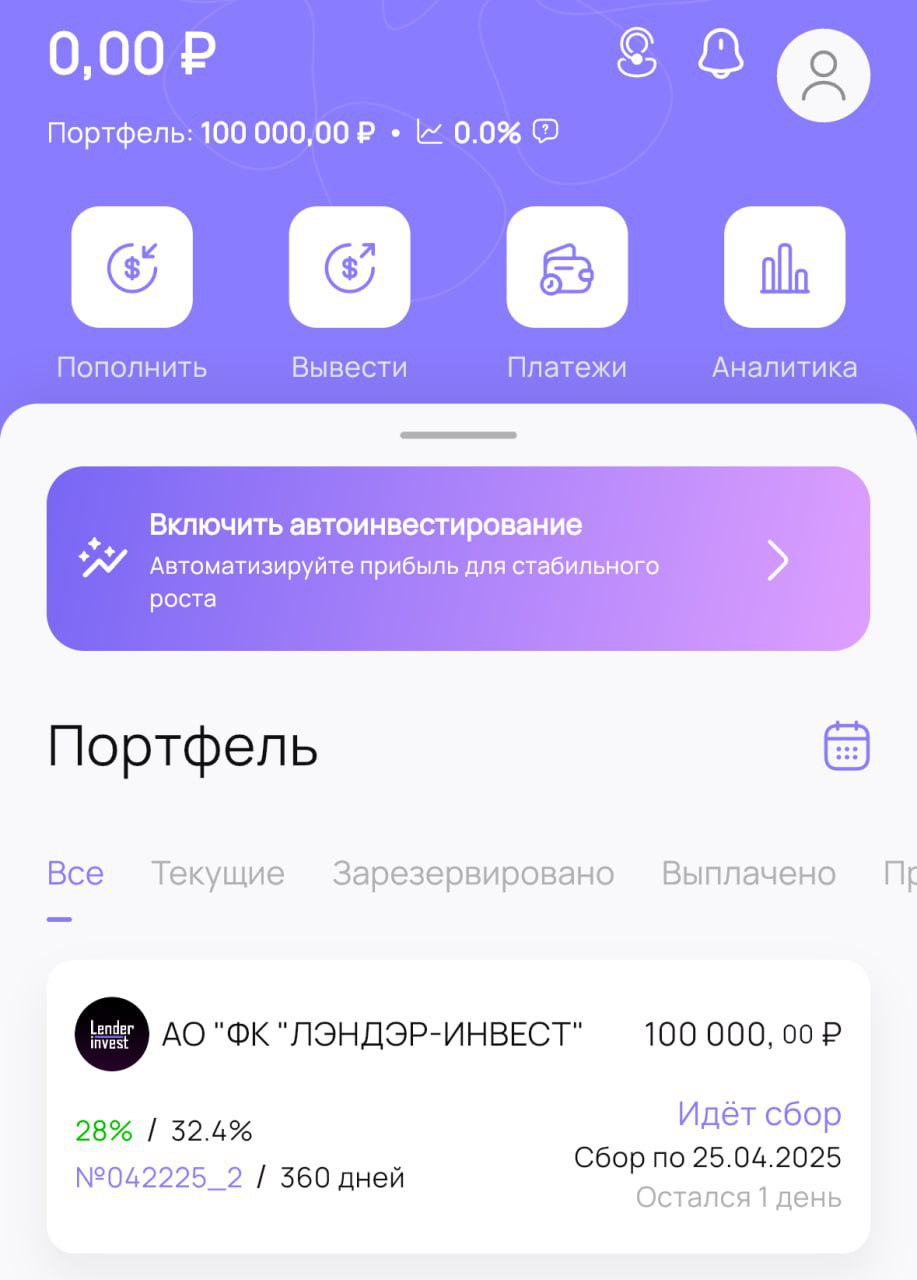Open loan link №042225_2
The height and width of the screenshot is (1280, 917).
159,1177
